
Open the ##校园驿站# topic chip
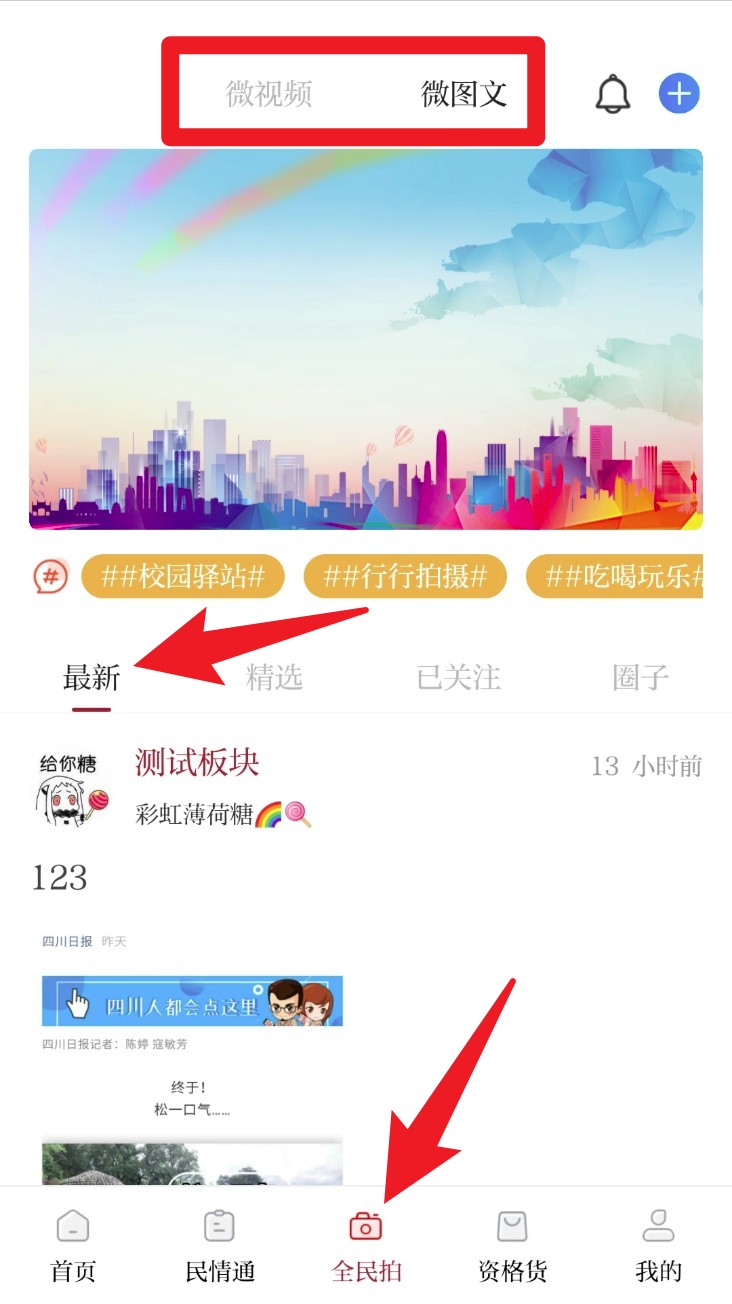coord(183,577)
